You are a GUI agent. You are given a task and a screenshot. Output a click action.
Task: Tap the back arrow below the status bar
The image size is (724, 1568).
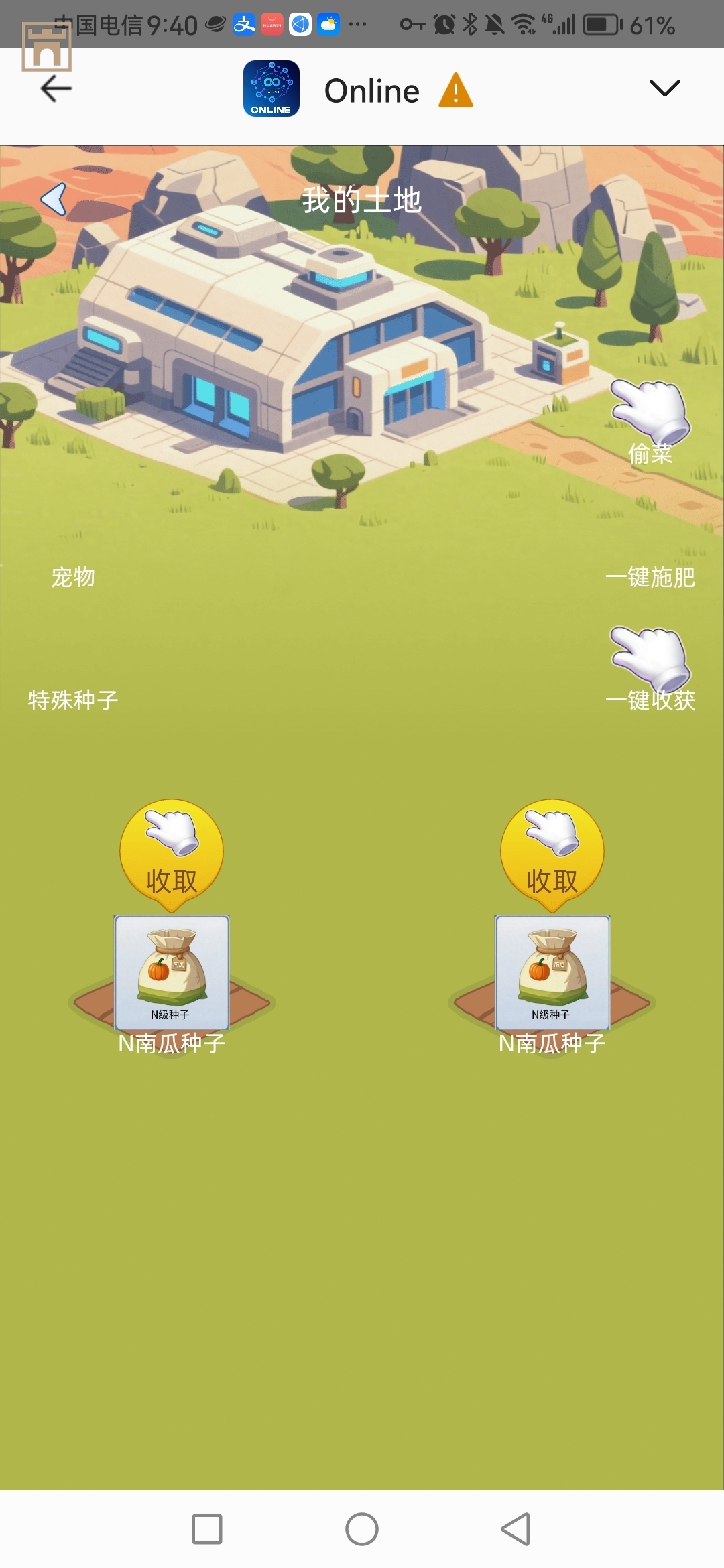pos(56,88)
